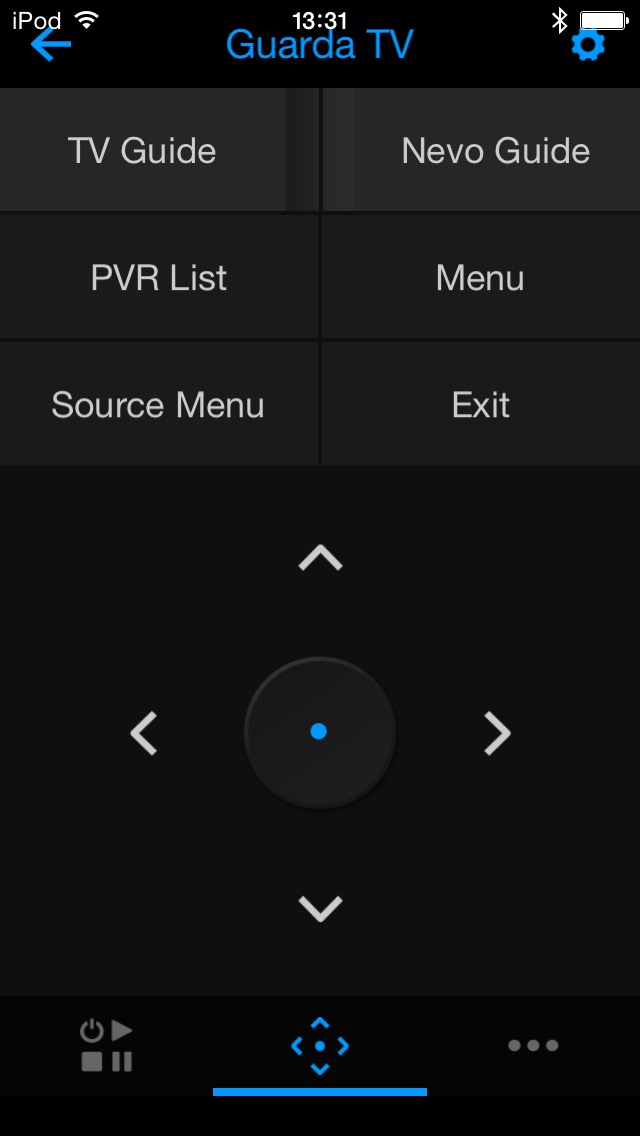This screenshot has height=1136, width=640.
Task: Select the Nevo Guide button
Action: point(495,151)
